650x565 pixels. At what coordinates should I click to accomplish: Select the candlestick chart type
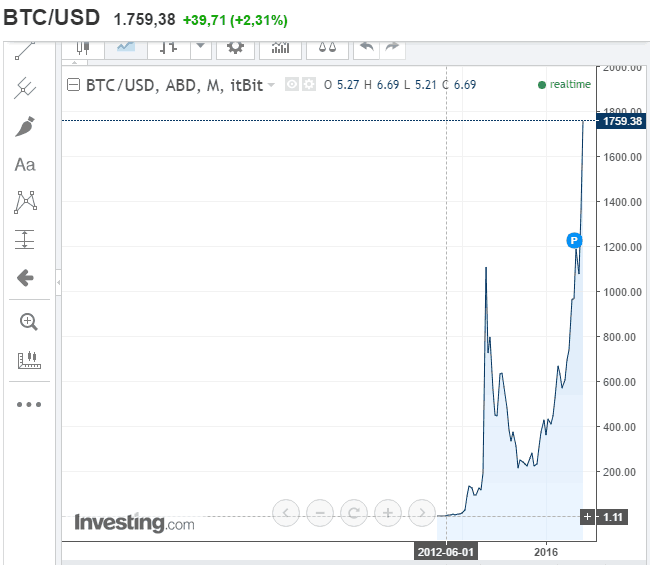pyautogui.click(x=83, y=48)
